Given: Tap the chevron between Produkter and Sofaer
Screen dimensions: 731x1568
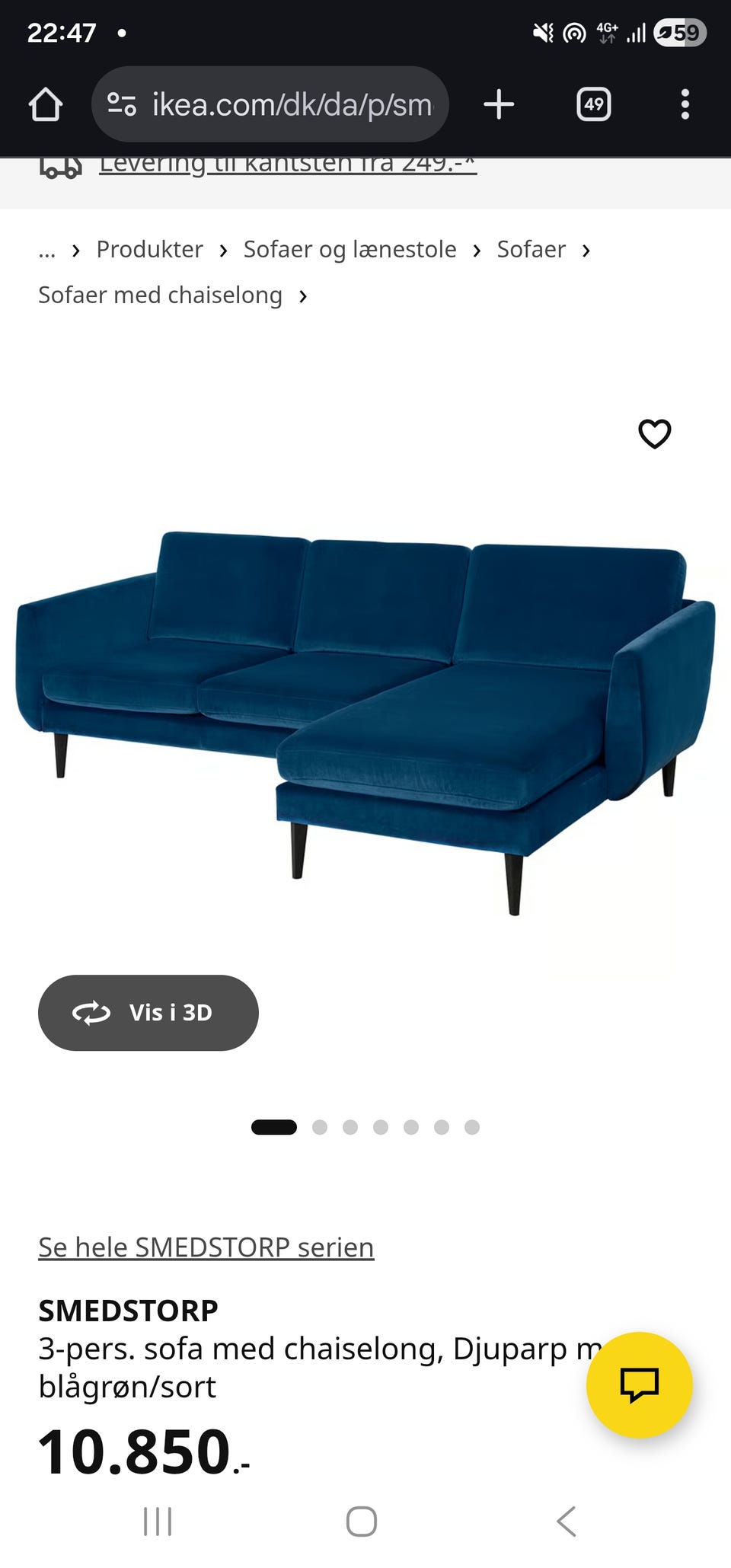Looking at the screenshot, I should click(x=223, y=249).
